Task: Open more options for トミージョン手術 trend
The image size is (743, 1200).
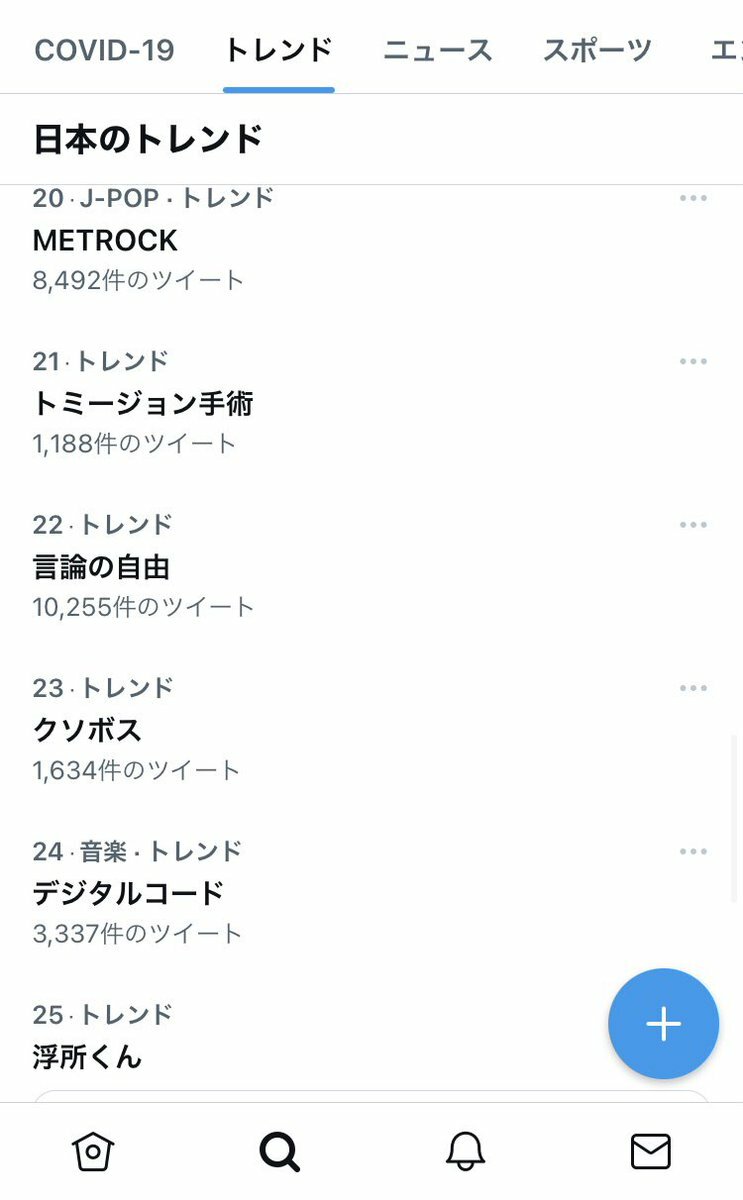Action: pos(693,361)
